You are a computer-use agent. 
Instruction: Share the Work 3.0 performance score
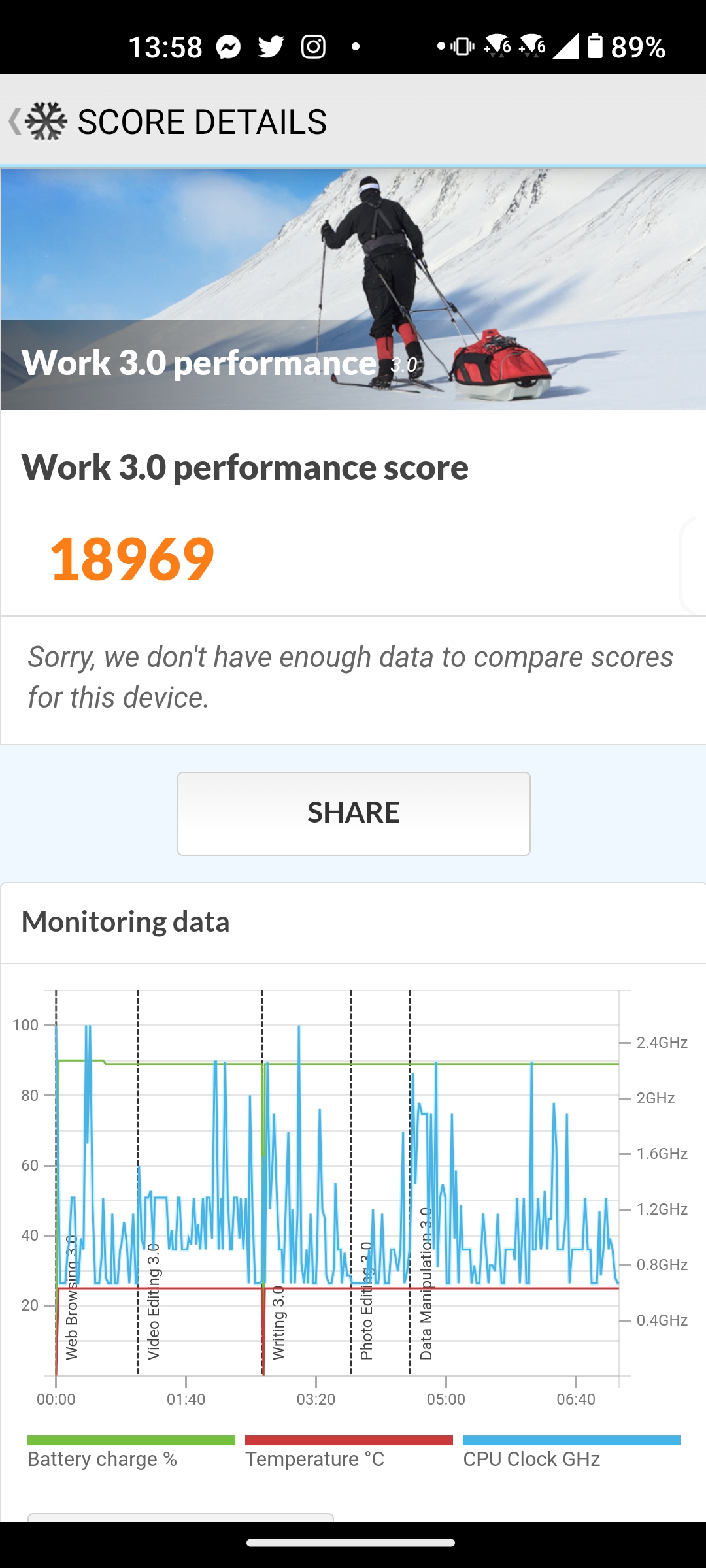point(354,813)
